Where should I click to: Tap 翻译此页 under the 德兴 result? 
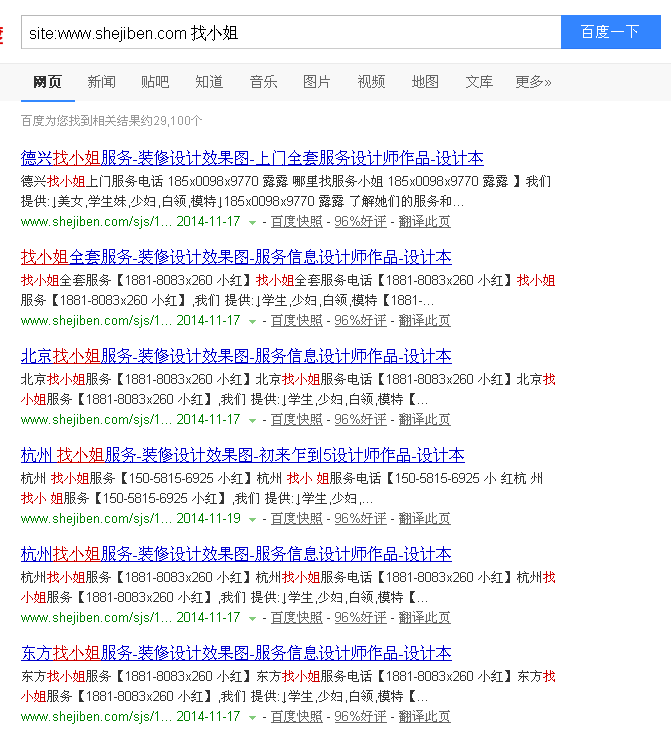424,222
